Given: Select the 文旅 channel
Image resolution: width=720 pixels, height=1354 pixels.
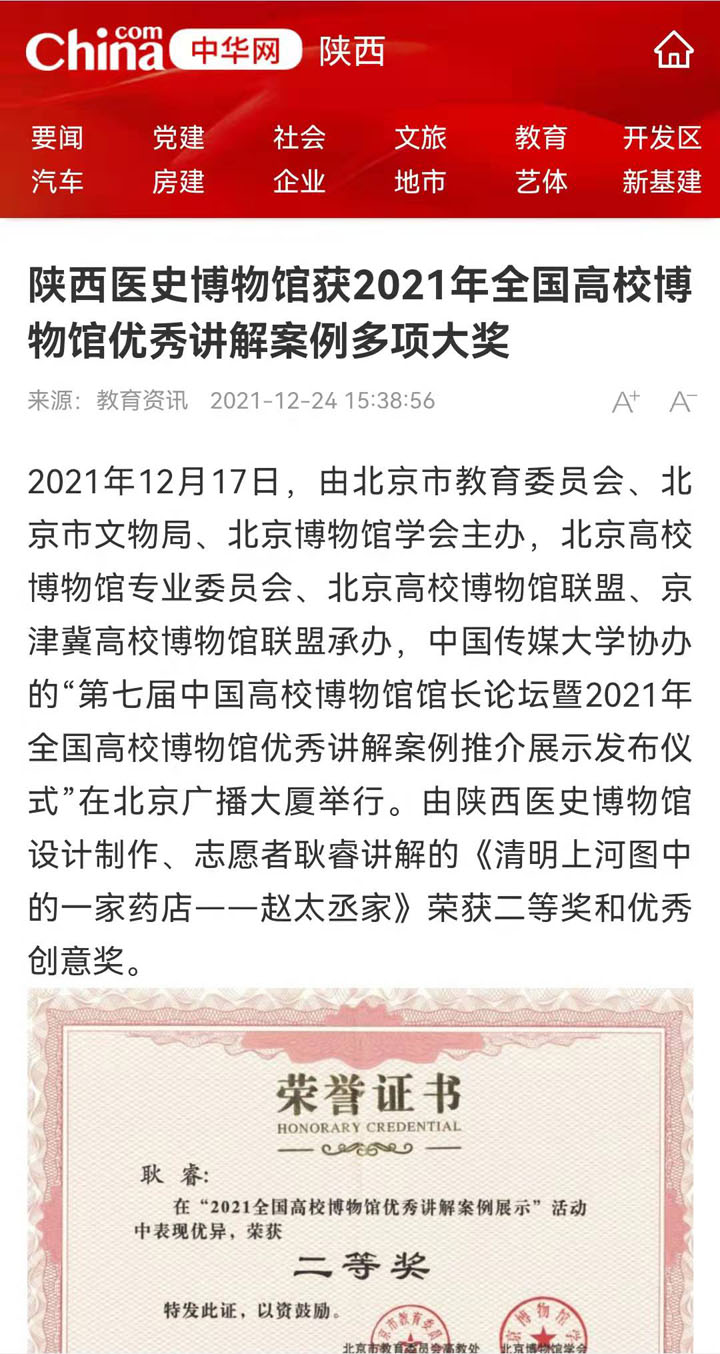Looking at the screenshot, I should click(420, 138).
